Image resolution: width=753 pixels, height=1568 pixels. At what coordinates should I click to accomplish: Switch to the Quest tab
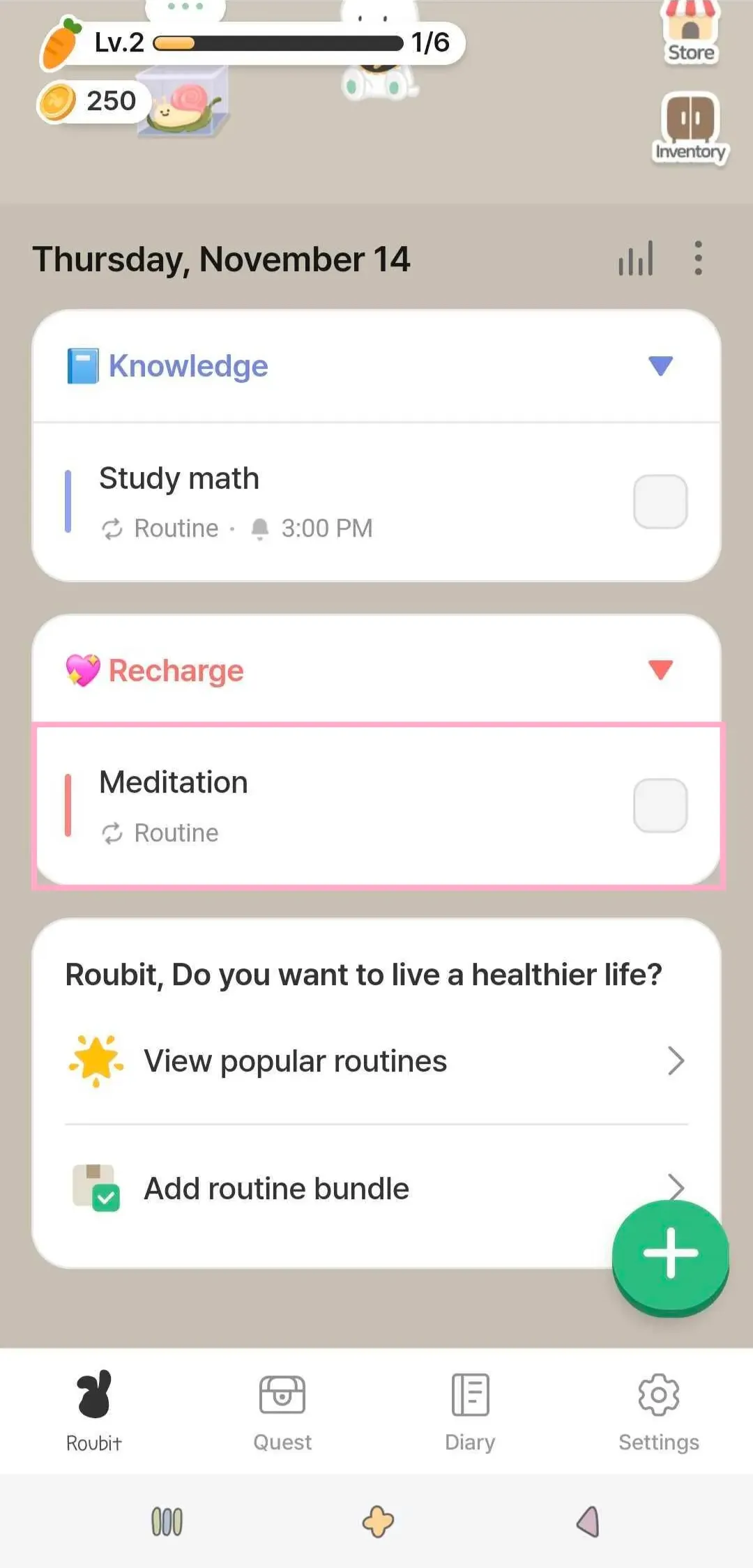coord(282,1412)
